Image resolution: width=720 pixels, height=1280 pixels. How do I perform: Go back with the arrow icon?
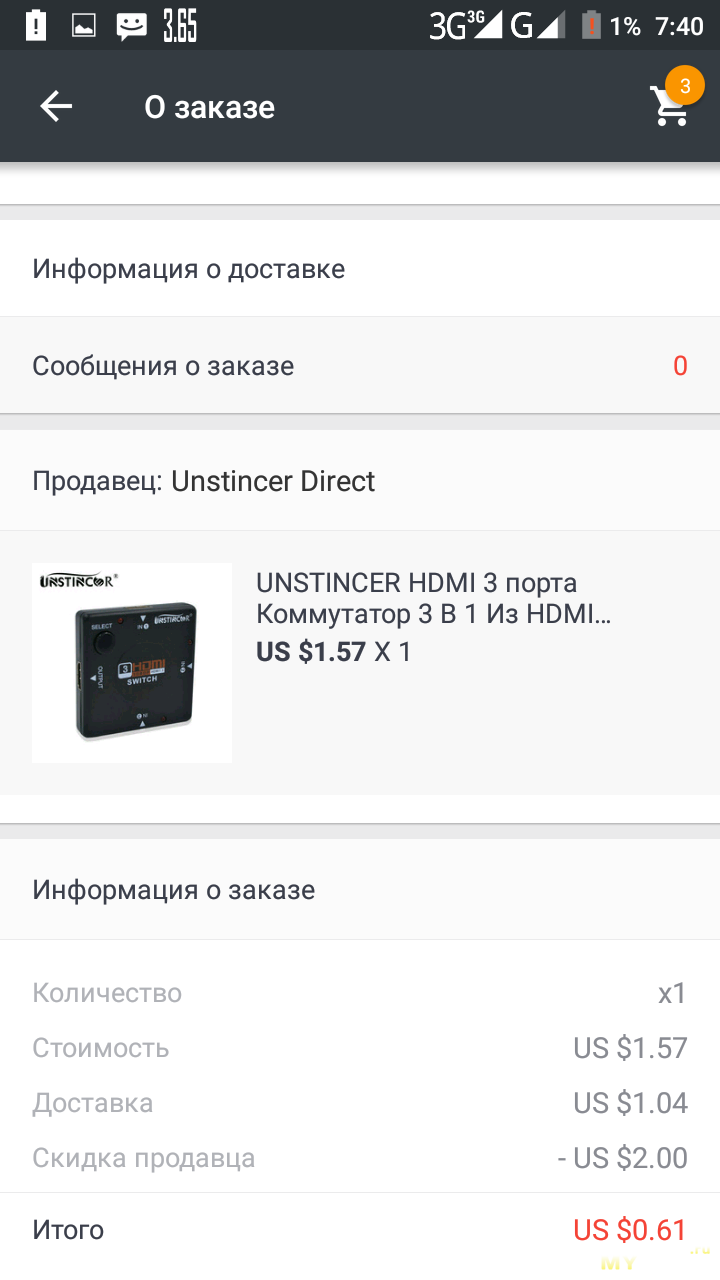[x=56, y=107]
